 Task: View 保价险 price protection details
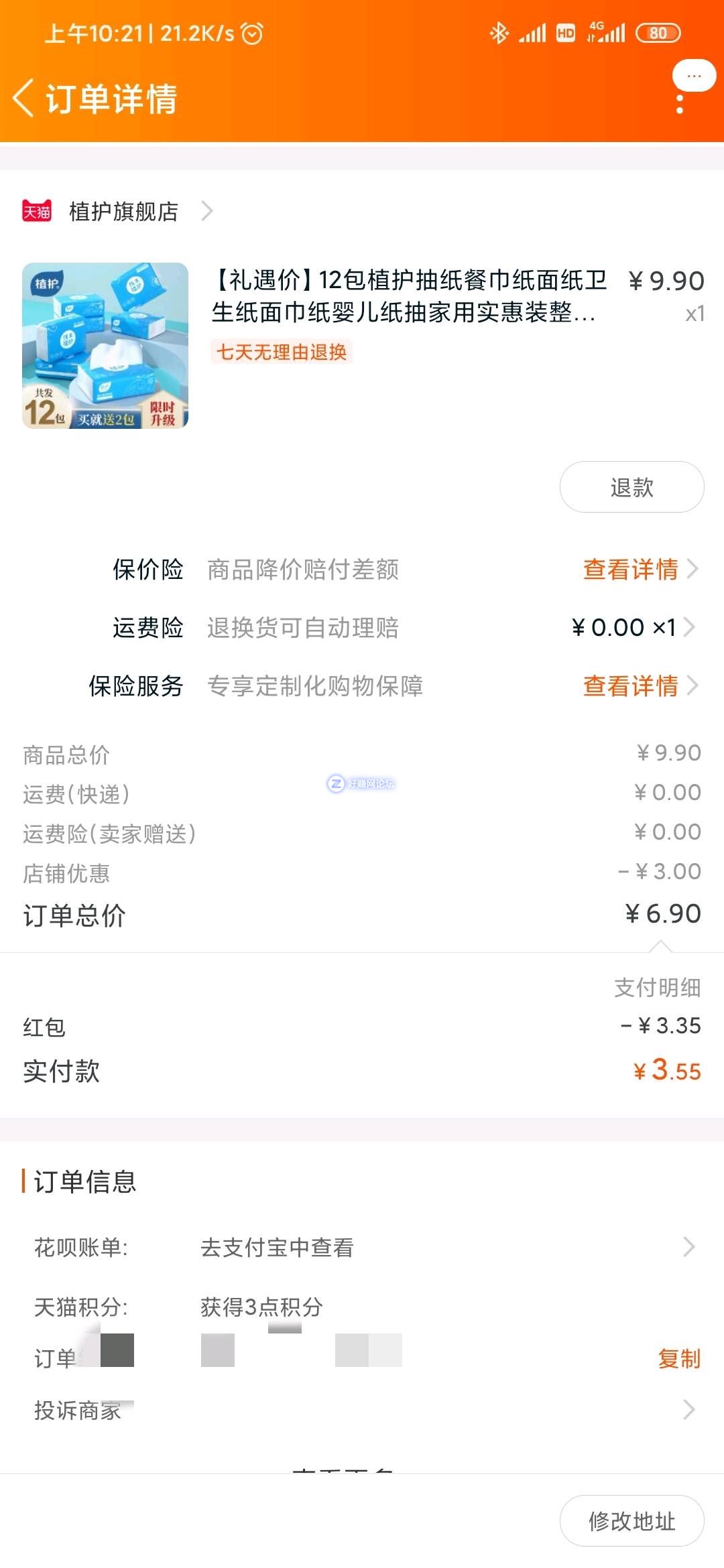(640, 570)
